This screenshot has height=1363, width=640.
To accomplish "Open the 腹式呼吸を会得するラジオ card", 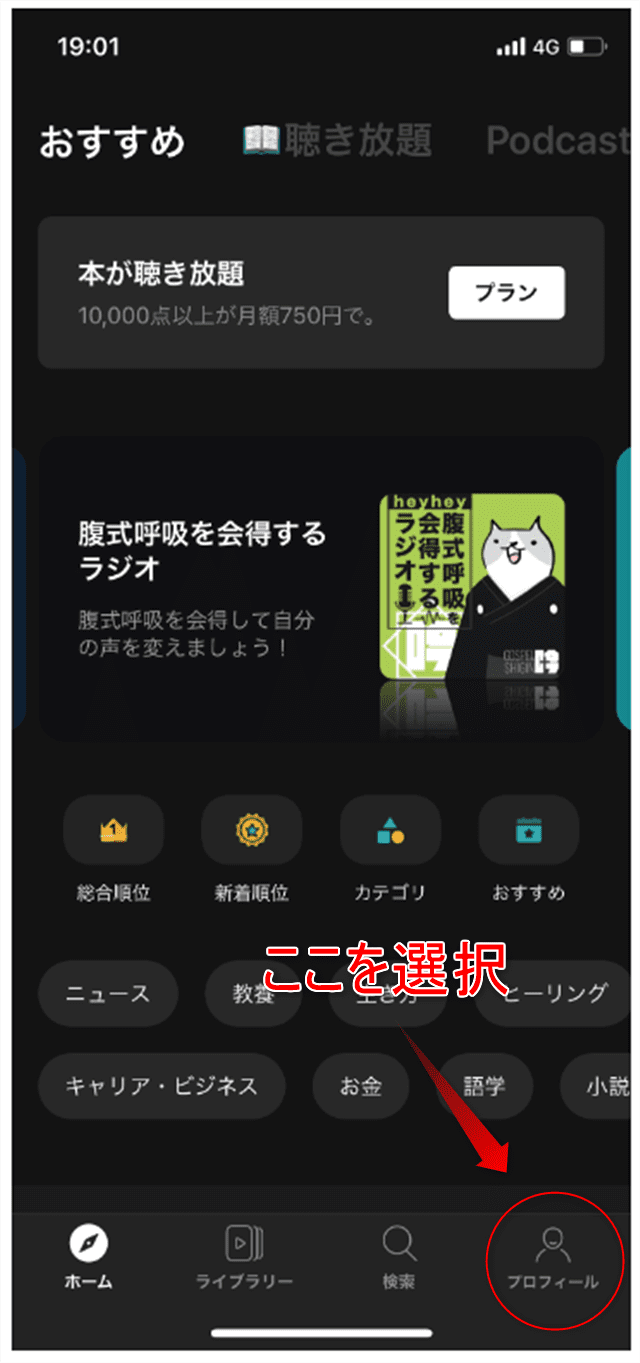I will (320, 588).
